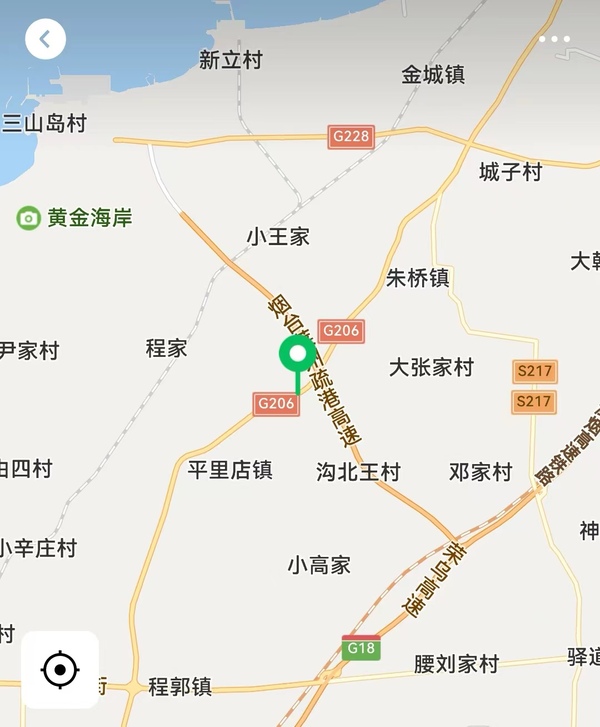
Task: Recenter map on my location
Action: pos(60,669)
